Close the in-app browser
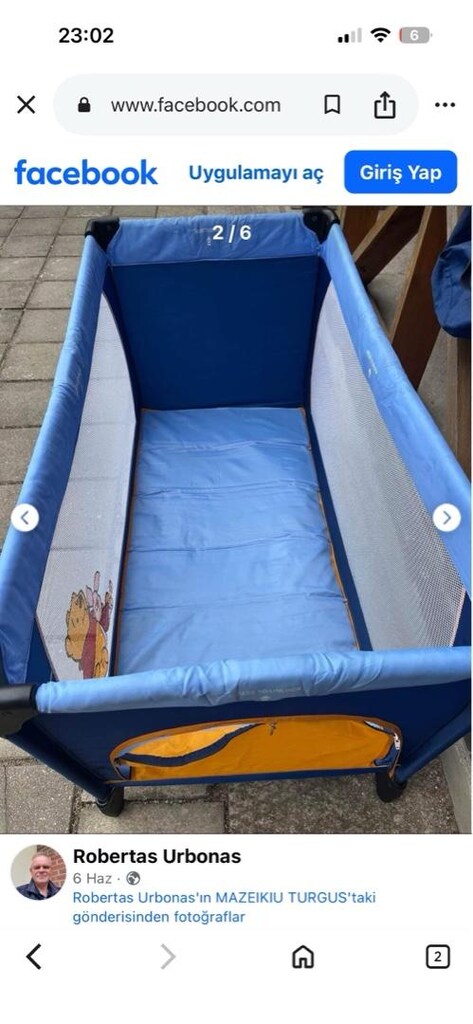This screenshot has width=473, height=1024. coord(25,104)
